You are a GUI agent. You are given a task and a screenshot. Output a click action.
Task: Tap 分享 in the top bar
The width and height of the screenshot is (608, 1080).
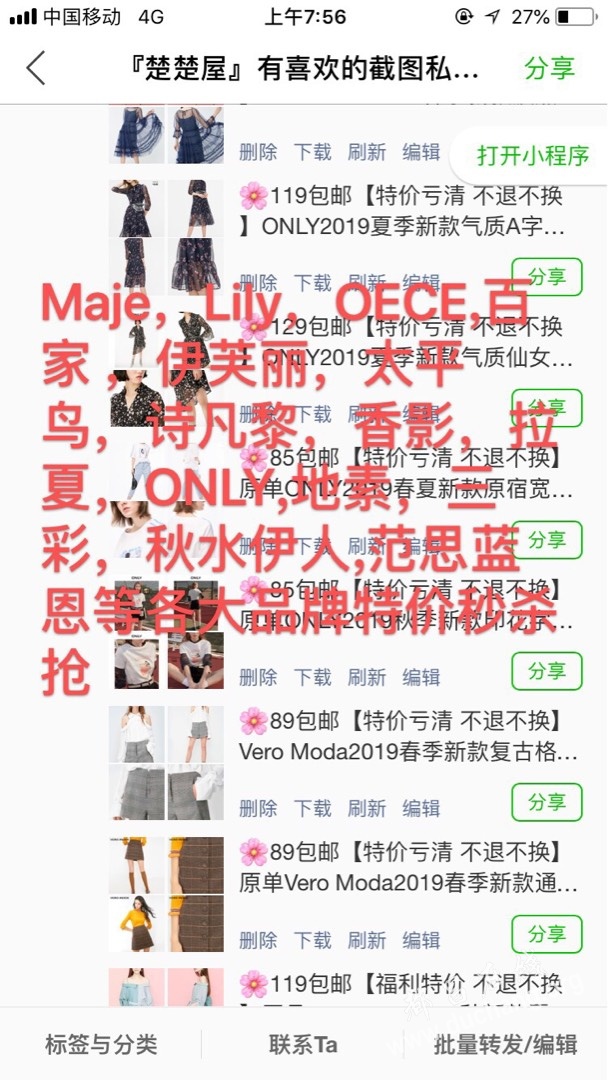click(549, 68)
